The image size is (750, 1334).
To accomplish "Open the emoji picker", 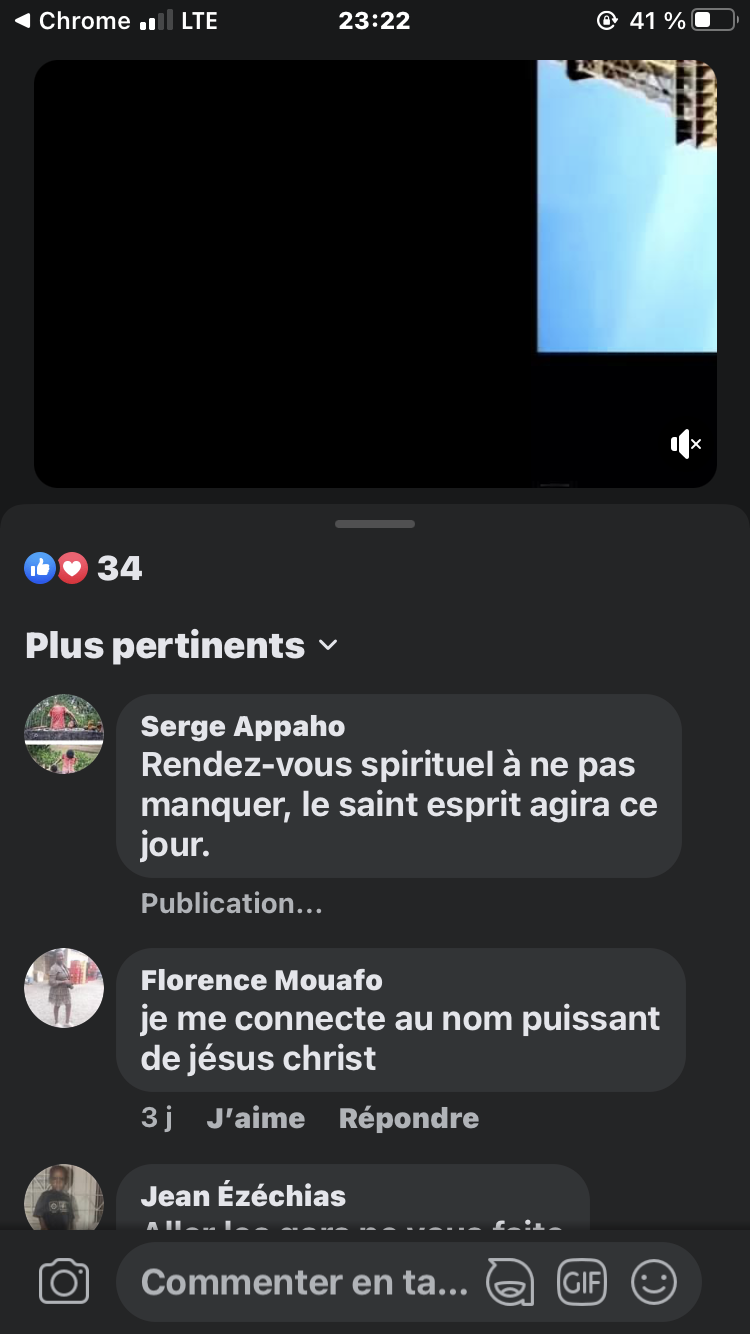I will click(654, 1282).
